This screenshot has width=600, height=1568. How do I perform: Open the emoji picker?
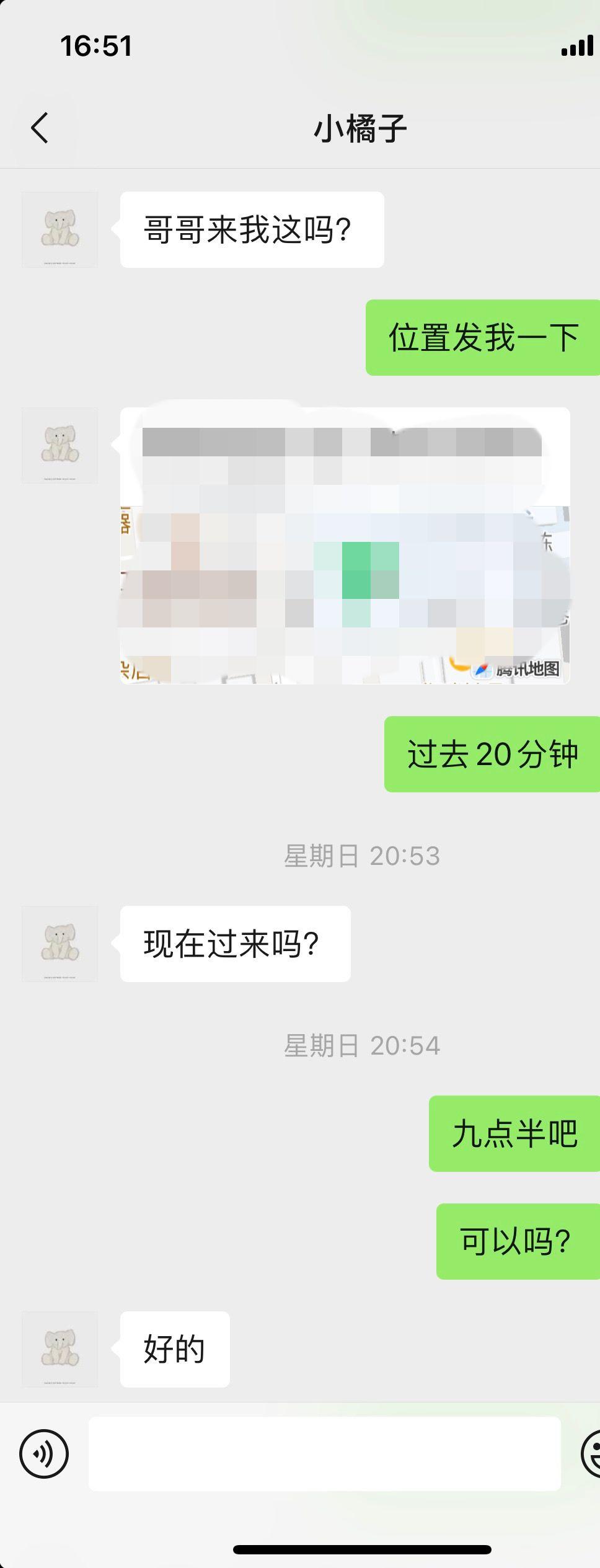592,1453
